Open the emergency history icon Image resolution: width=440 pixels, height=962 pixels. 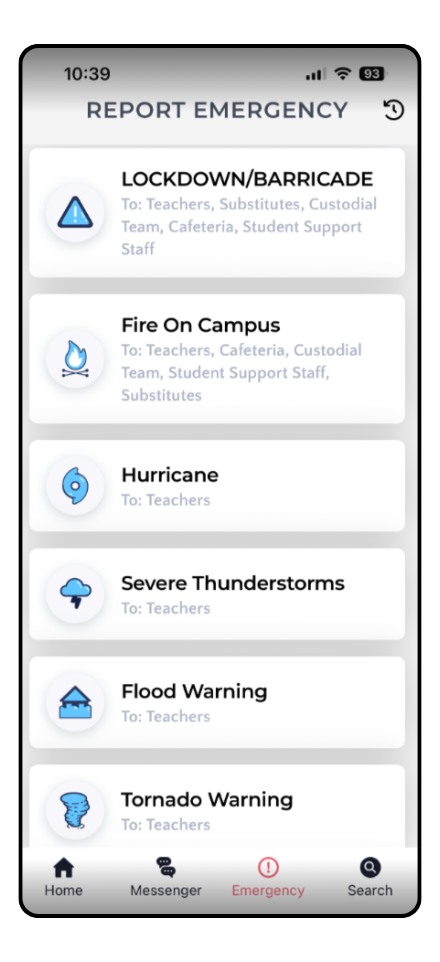coord(393,110)
